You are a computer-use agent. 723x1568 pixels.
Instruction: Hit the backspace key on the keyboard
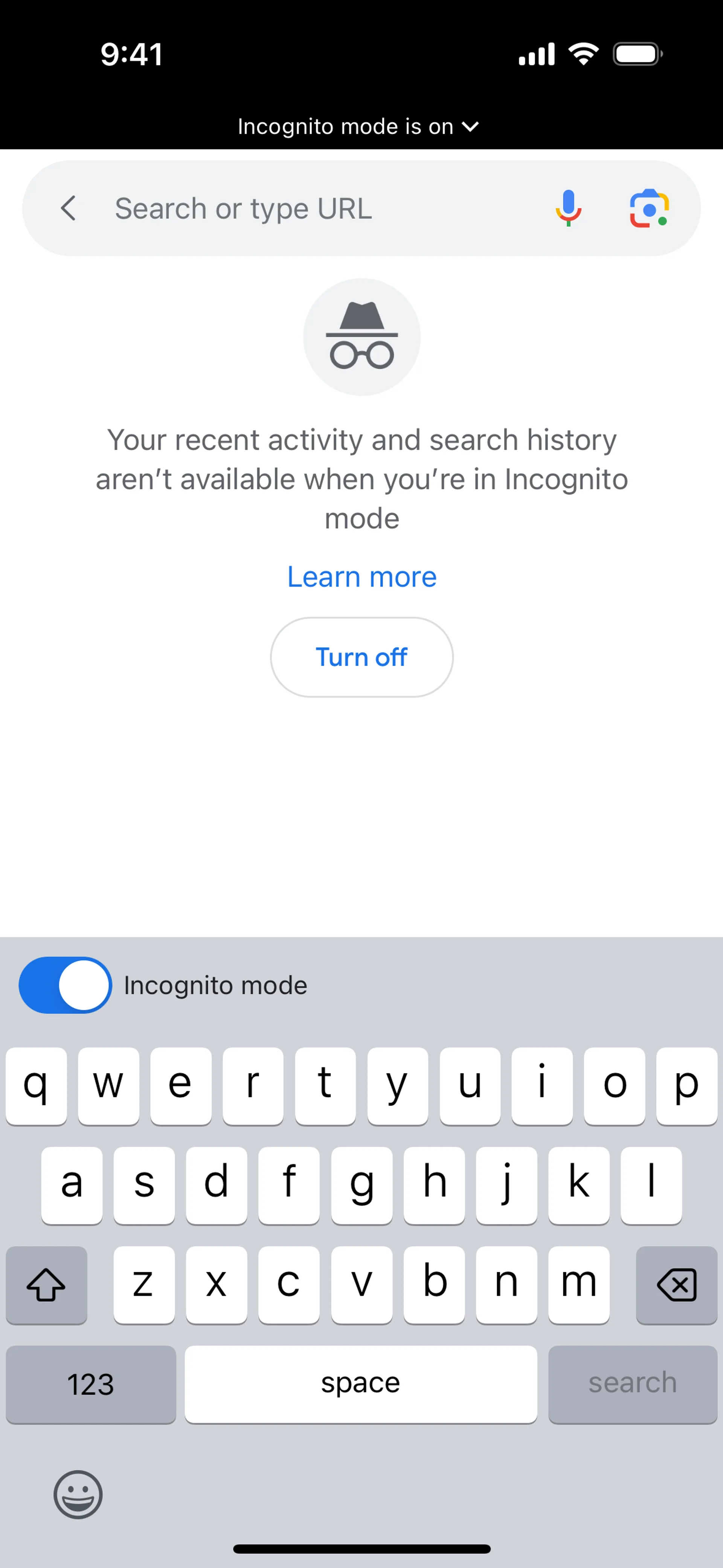point(676,1284)
